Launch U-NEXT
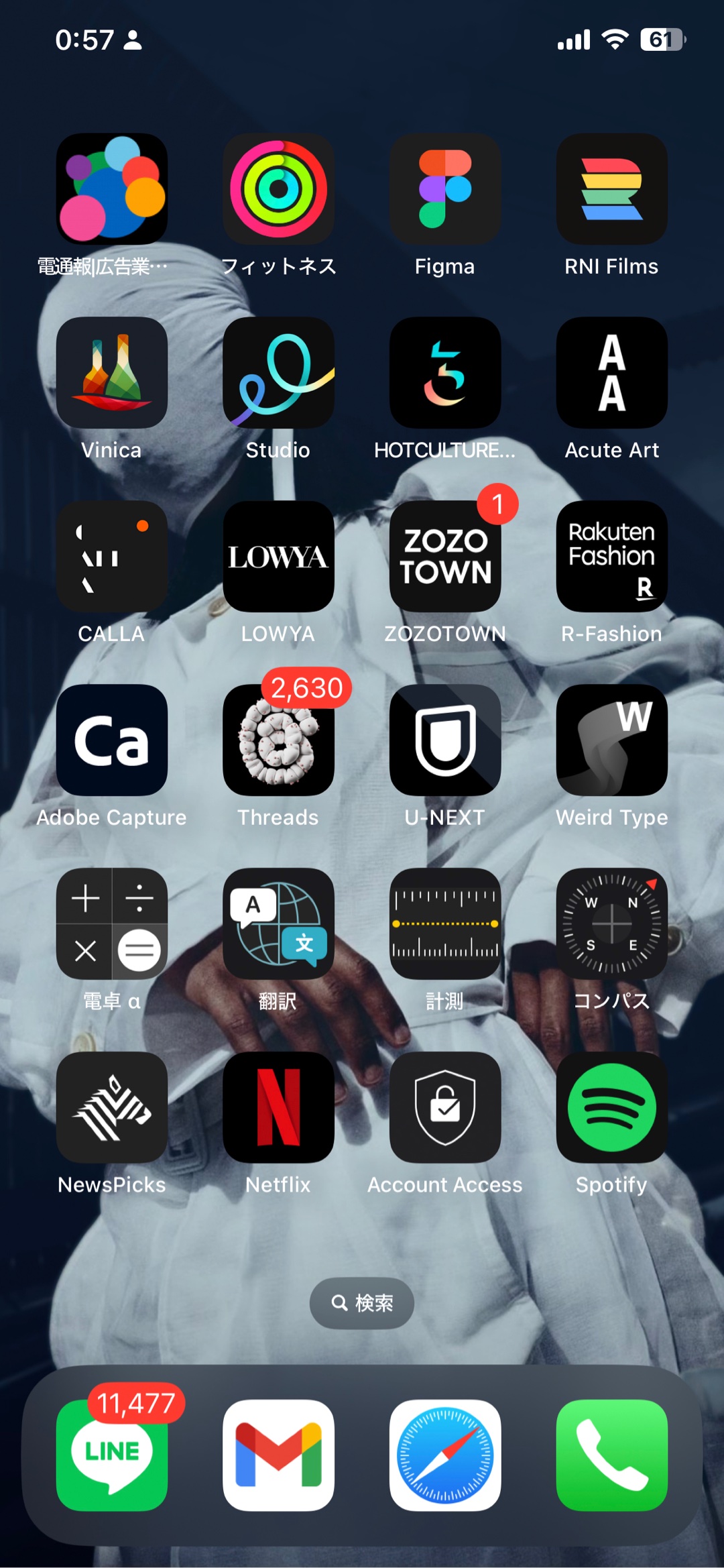 (445, 740)
